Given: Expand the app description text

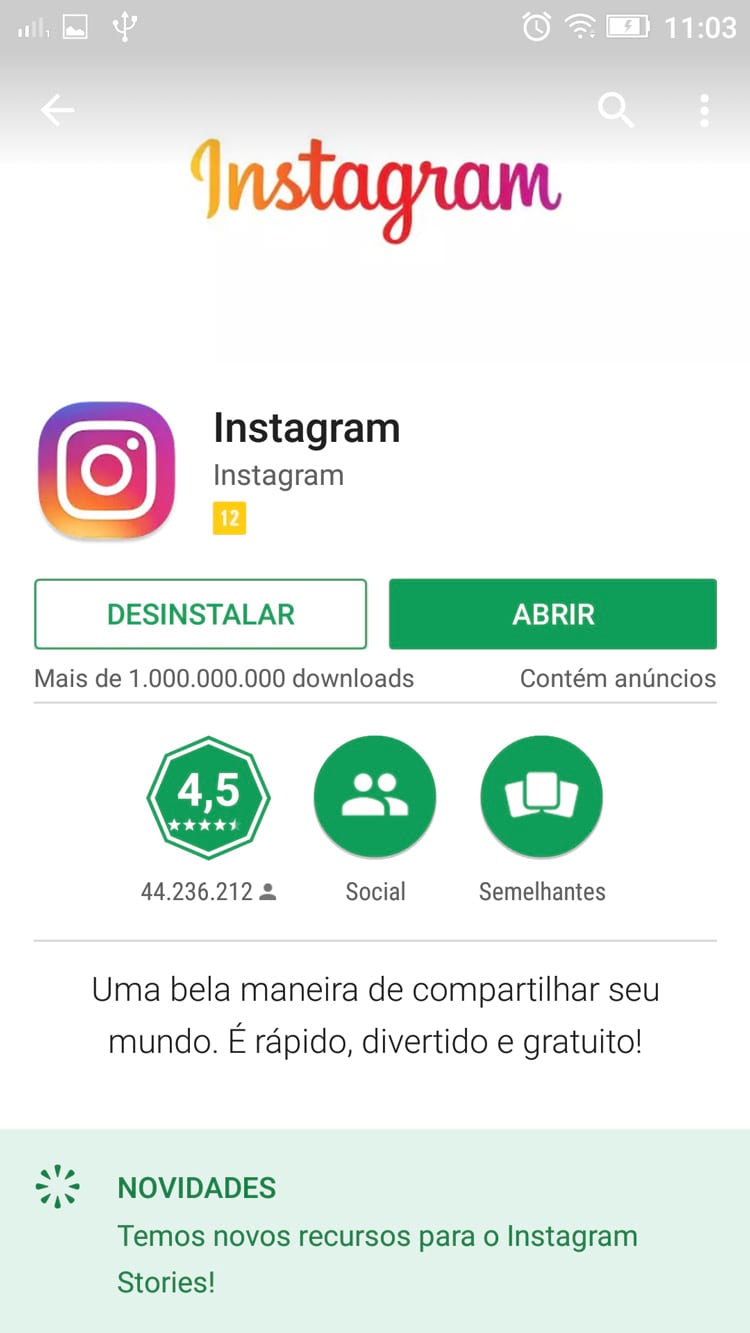Looking at the screenshot, I should click(x=375, y=1016).
